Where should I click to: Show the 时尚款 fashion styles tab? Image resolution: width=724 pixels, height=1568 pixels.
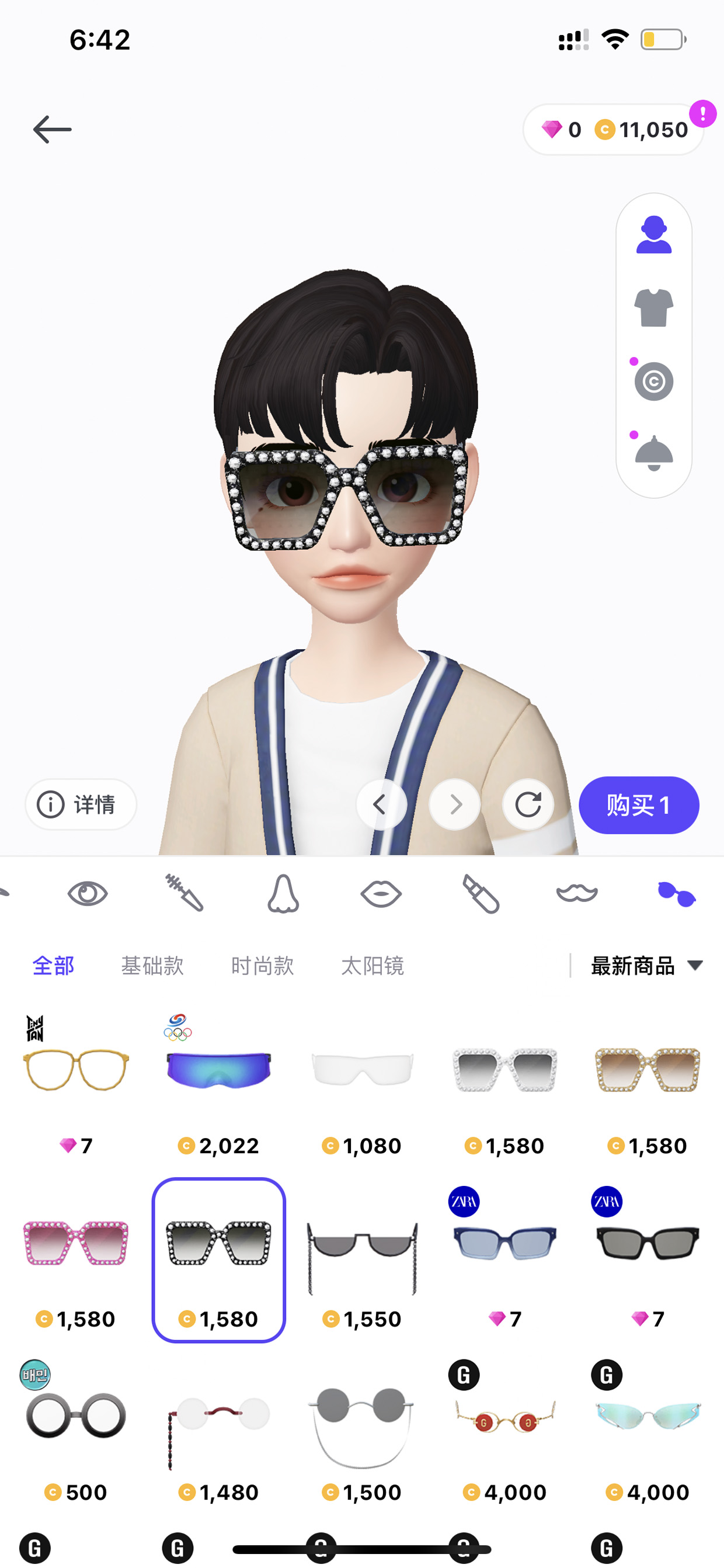pyautogui.click(x=262, y=965)
